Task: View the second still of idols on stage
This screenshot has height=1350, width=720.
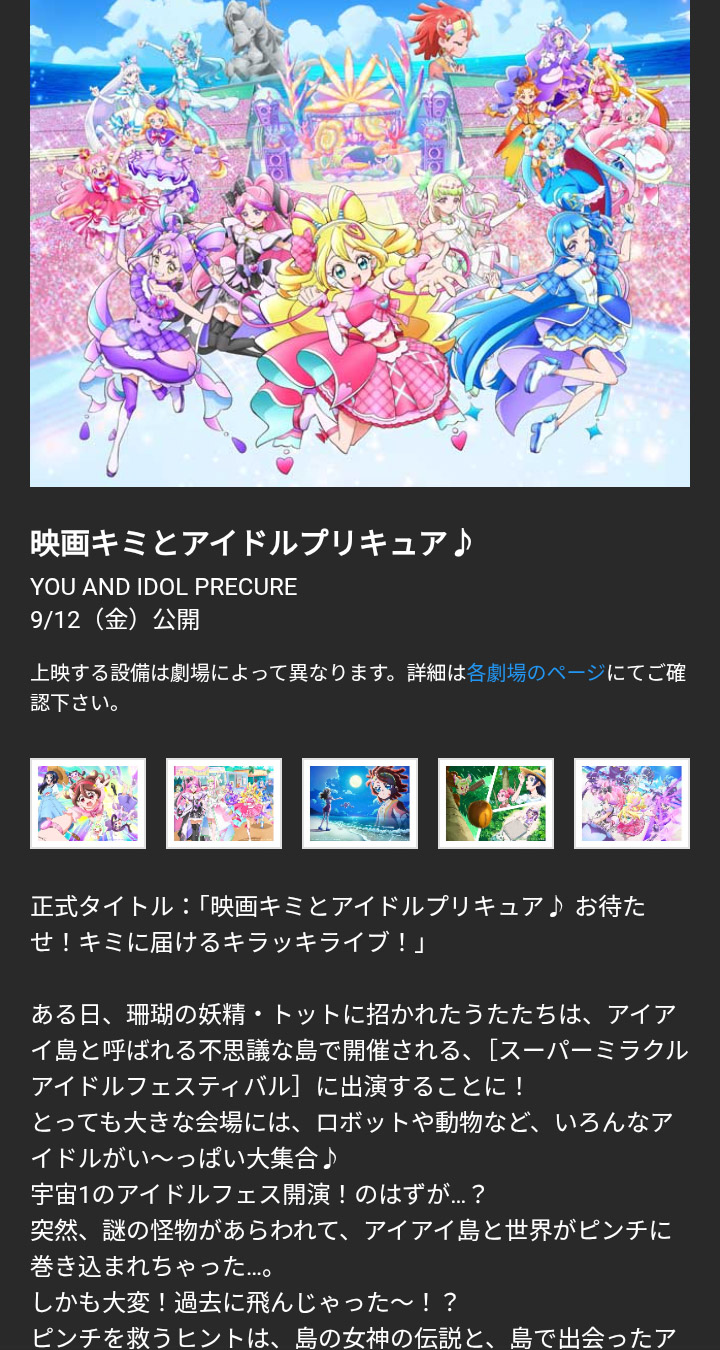Action: 224,803
